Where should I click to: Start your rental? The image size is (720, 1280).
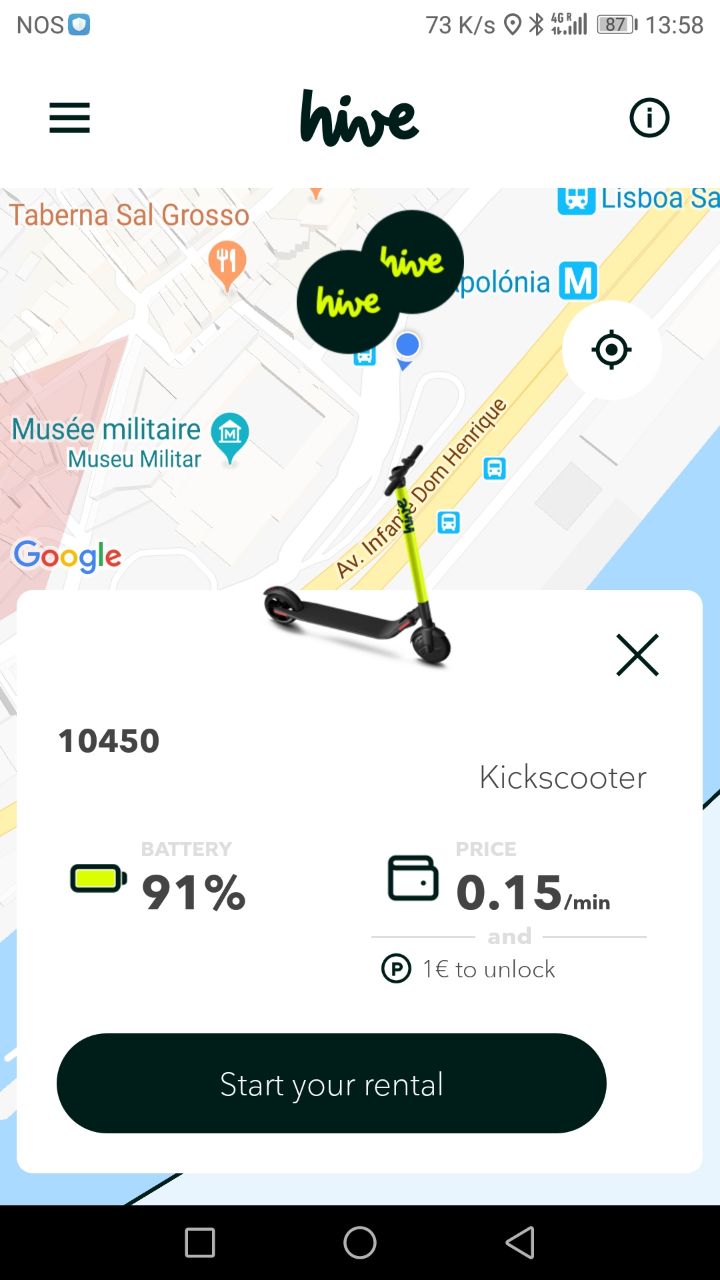pyautogui.click(x=331, y=1084)
